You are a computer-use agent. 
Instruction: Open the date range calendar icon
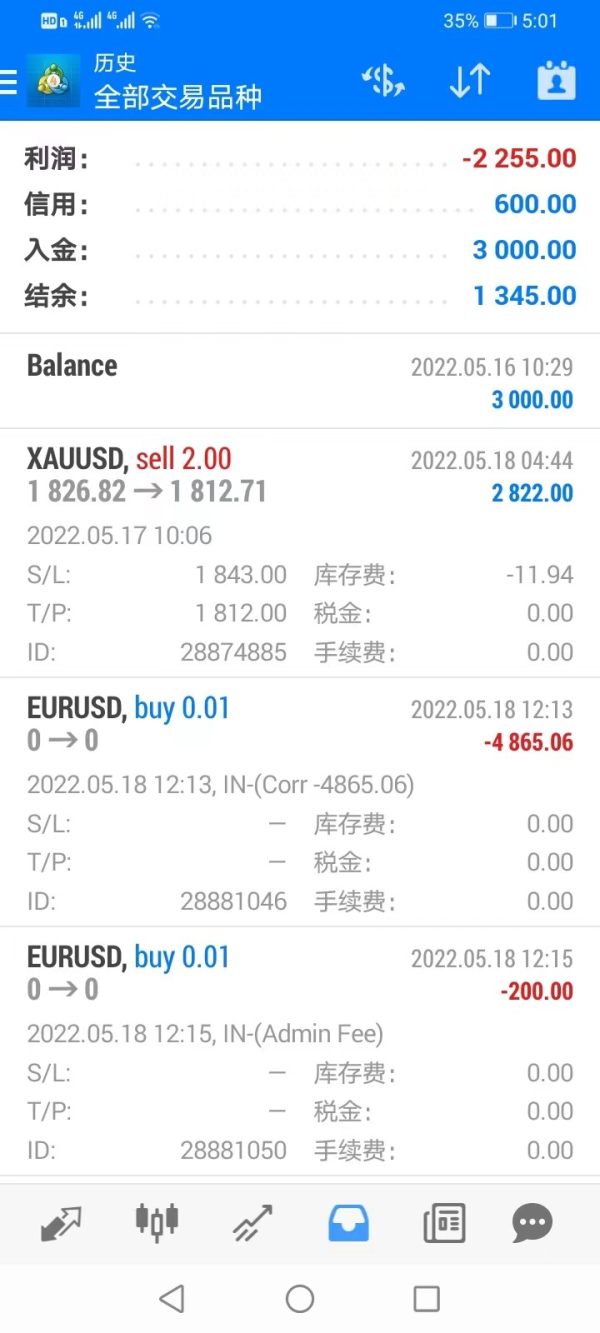pyautogui.click(x=556, y=81)
